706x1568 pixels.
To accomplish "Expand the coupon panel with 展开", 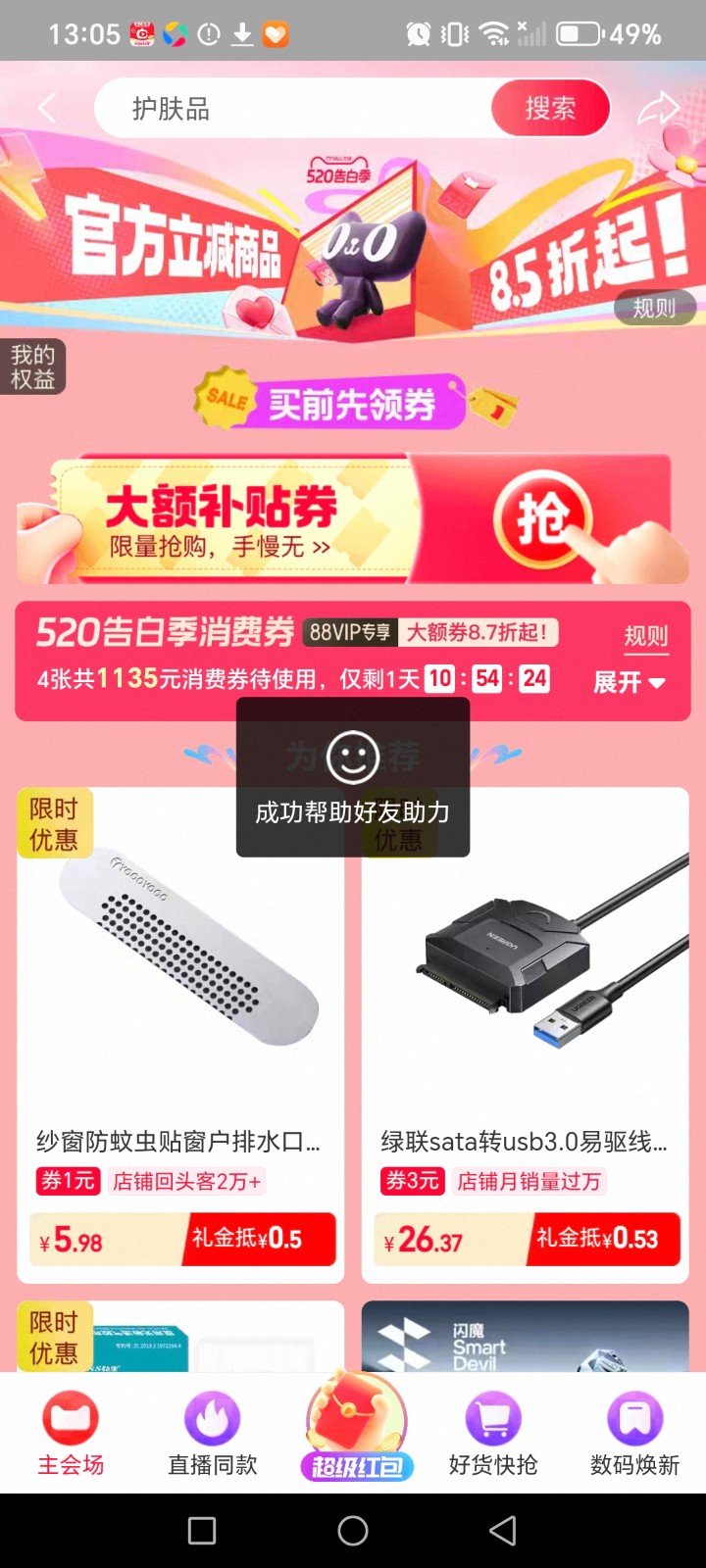I will 630,682.
